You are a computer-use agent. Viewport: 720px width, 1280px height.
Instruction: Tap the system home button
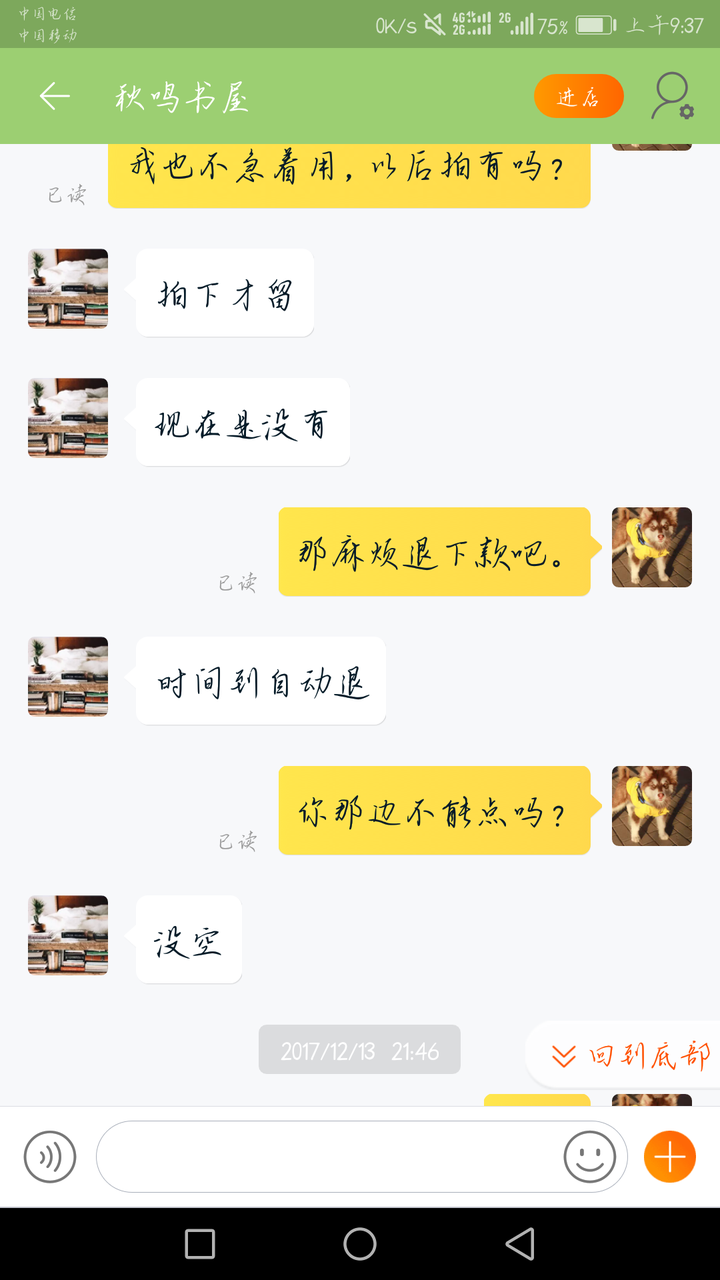pyautogui.click(x=360, y=1244)
